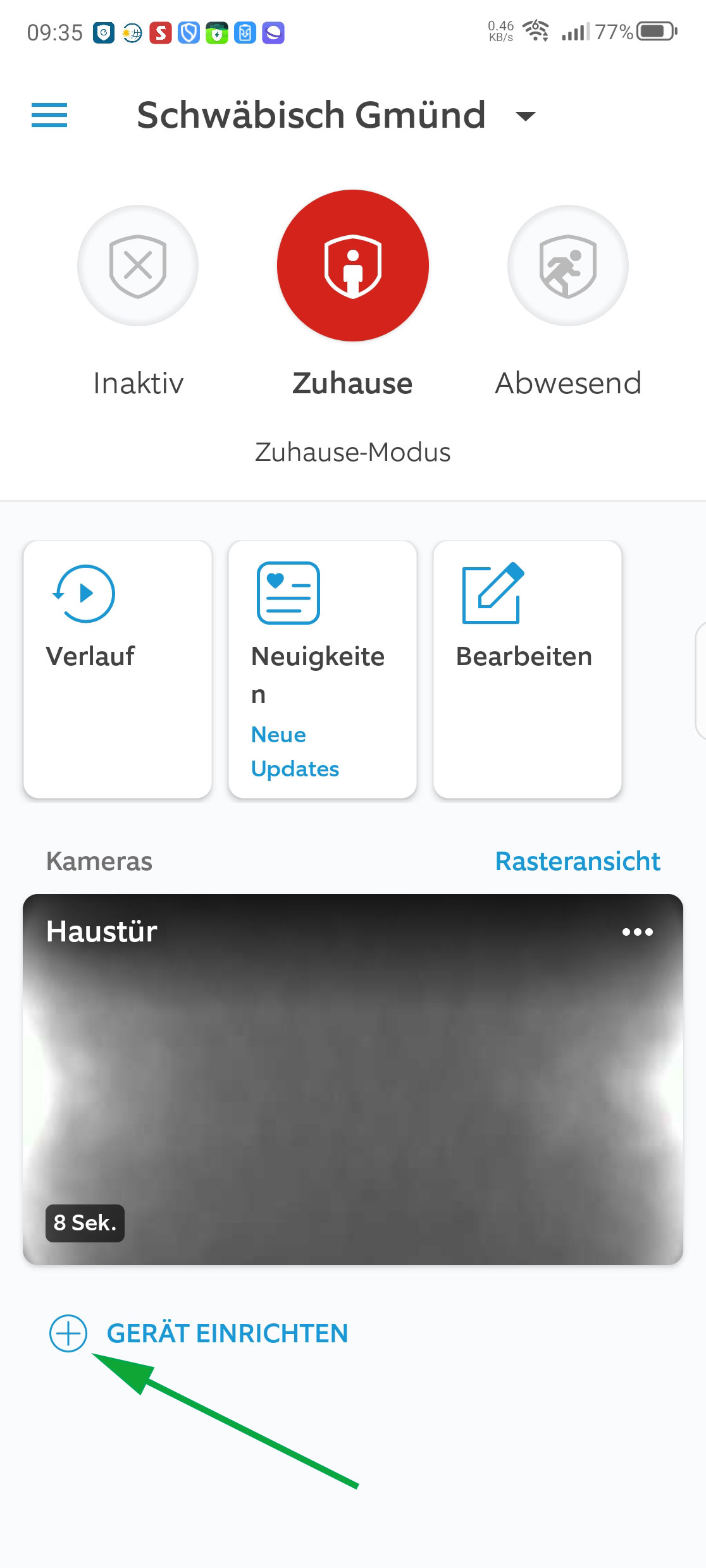Viewport: 706px width, 1568px height.
Task: Open the Haustür three-dot menu
Action: tap(637, 932)
